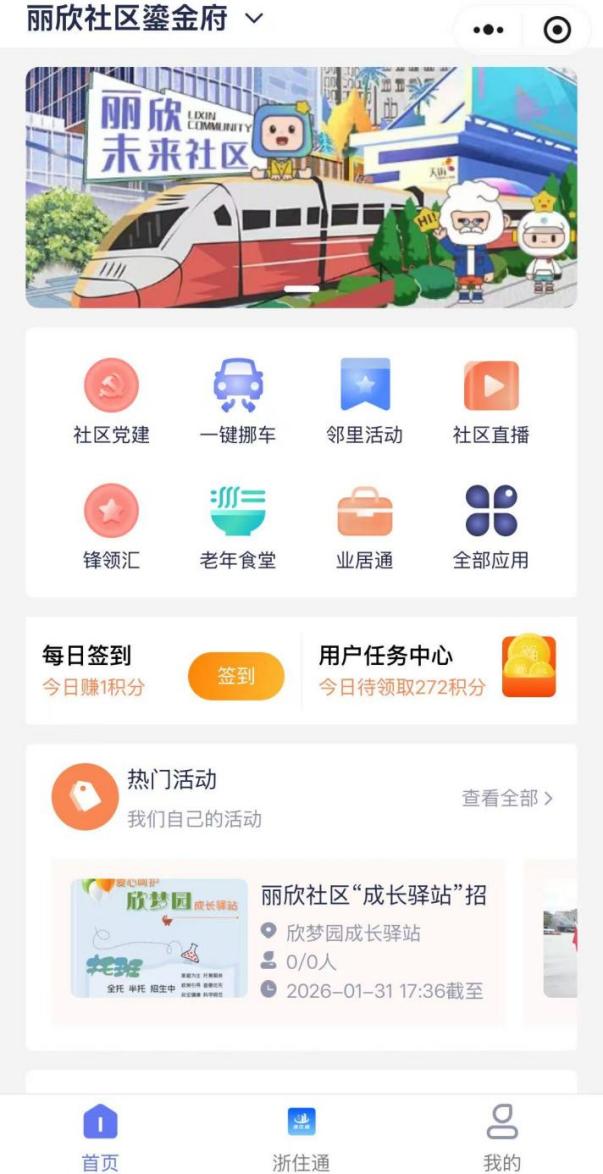
Task: Tap the 签到 button for daily check-in
Action: click(x=236, y=676)
